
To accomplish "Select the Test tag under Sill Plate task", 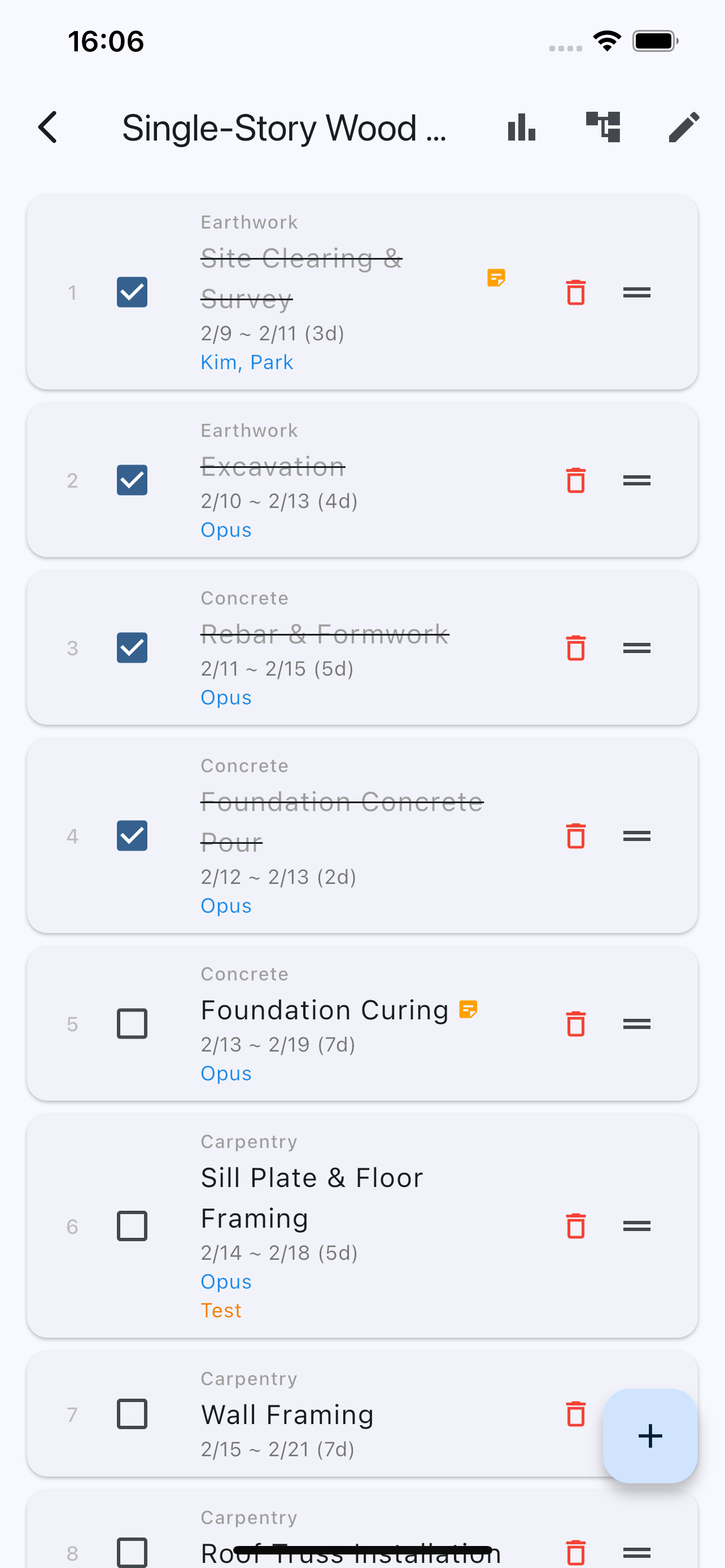I will 221,1310.
